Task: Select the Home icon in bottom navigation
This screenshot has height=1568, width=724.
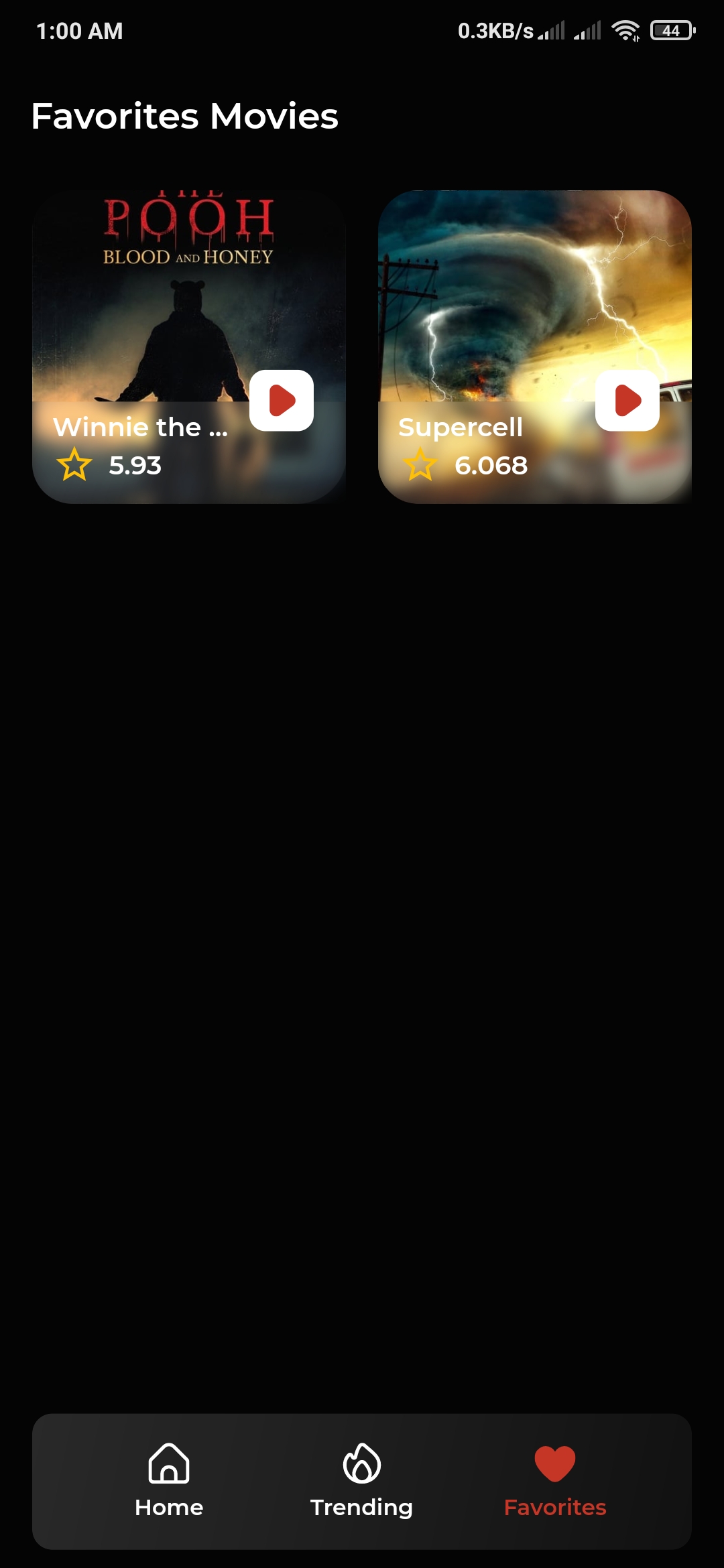Action: tap(169, 1463)
